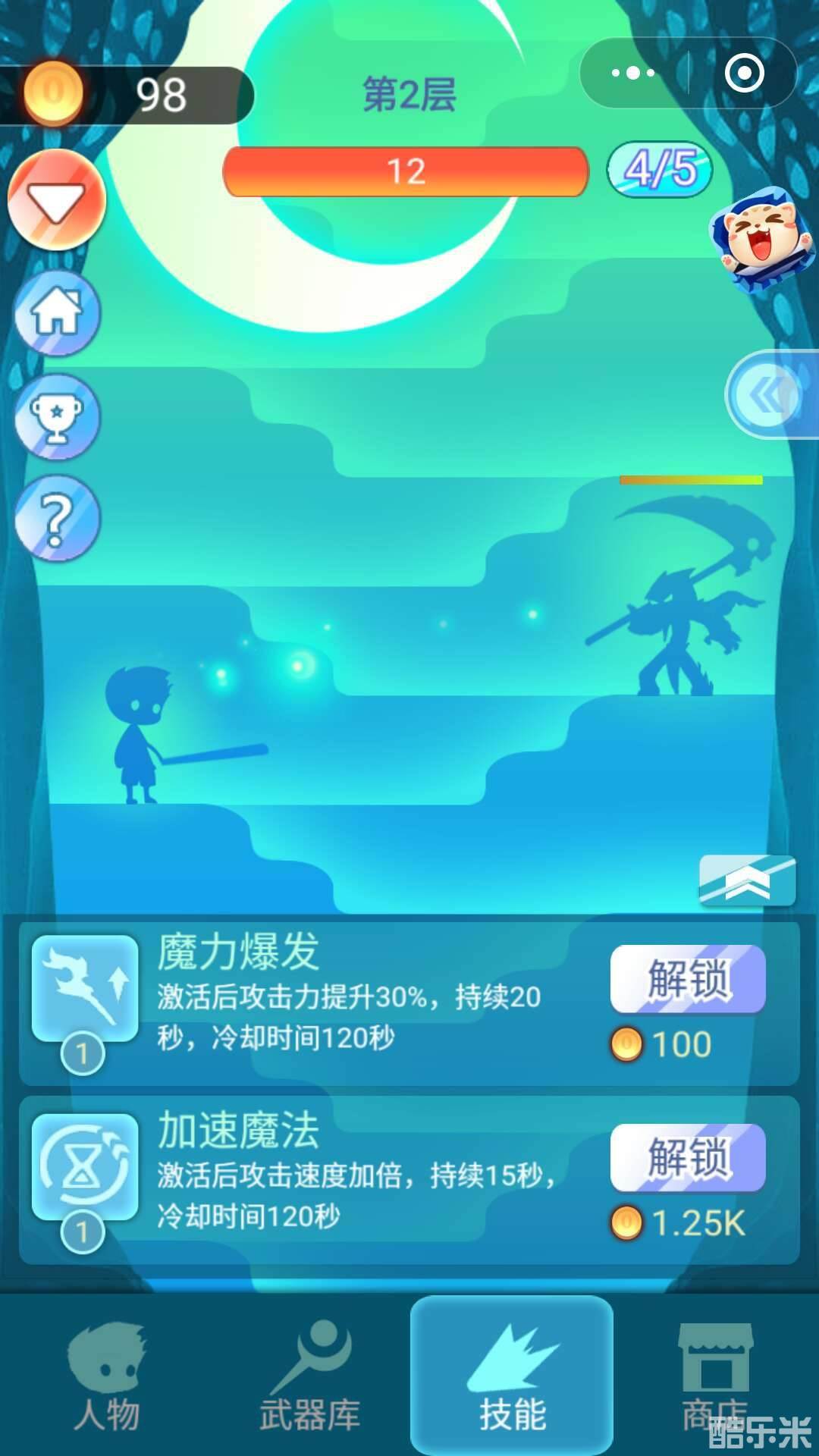Image resolution: width=819 pixels, height=1456 pixels.
Task: Unlock 魔力爆发 via its 解锁 button
Action: (x=686, y=978)
